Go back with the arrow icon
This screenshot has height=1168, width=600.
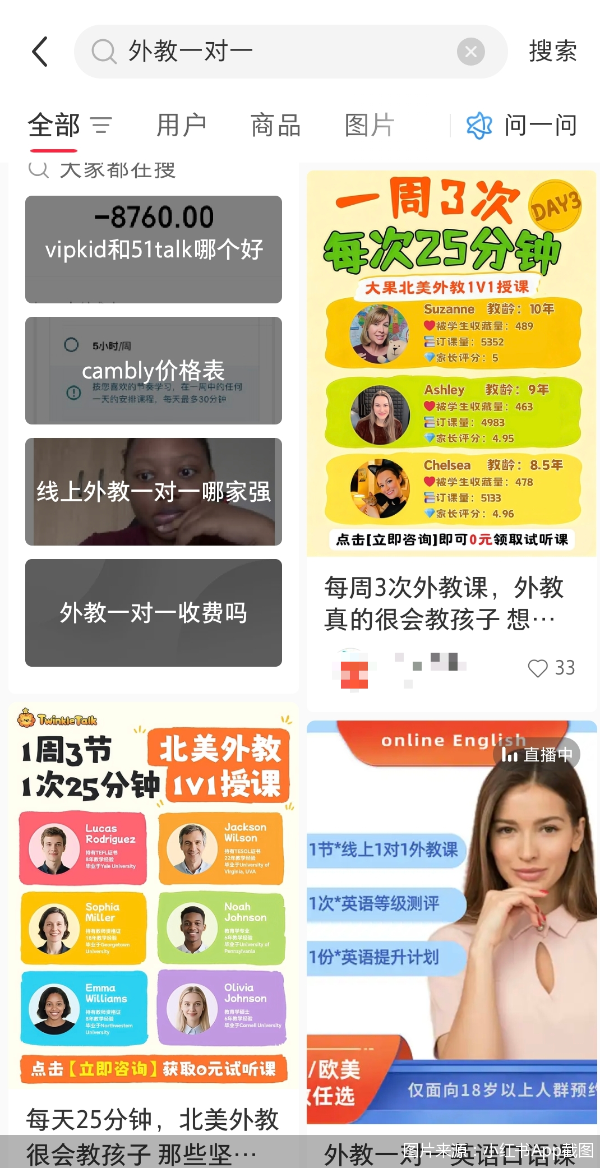coord(40,52)
